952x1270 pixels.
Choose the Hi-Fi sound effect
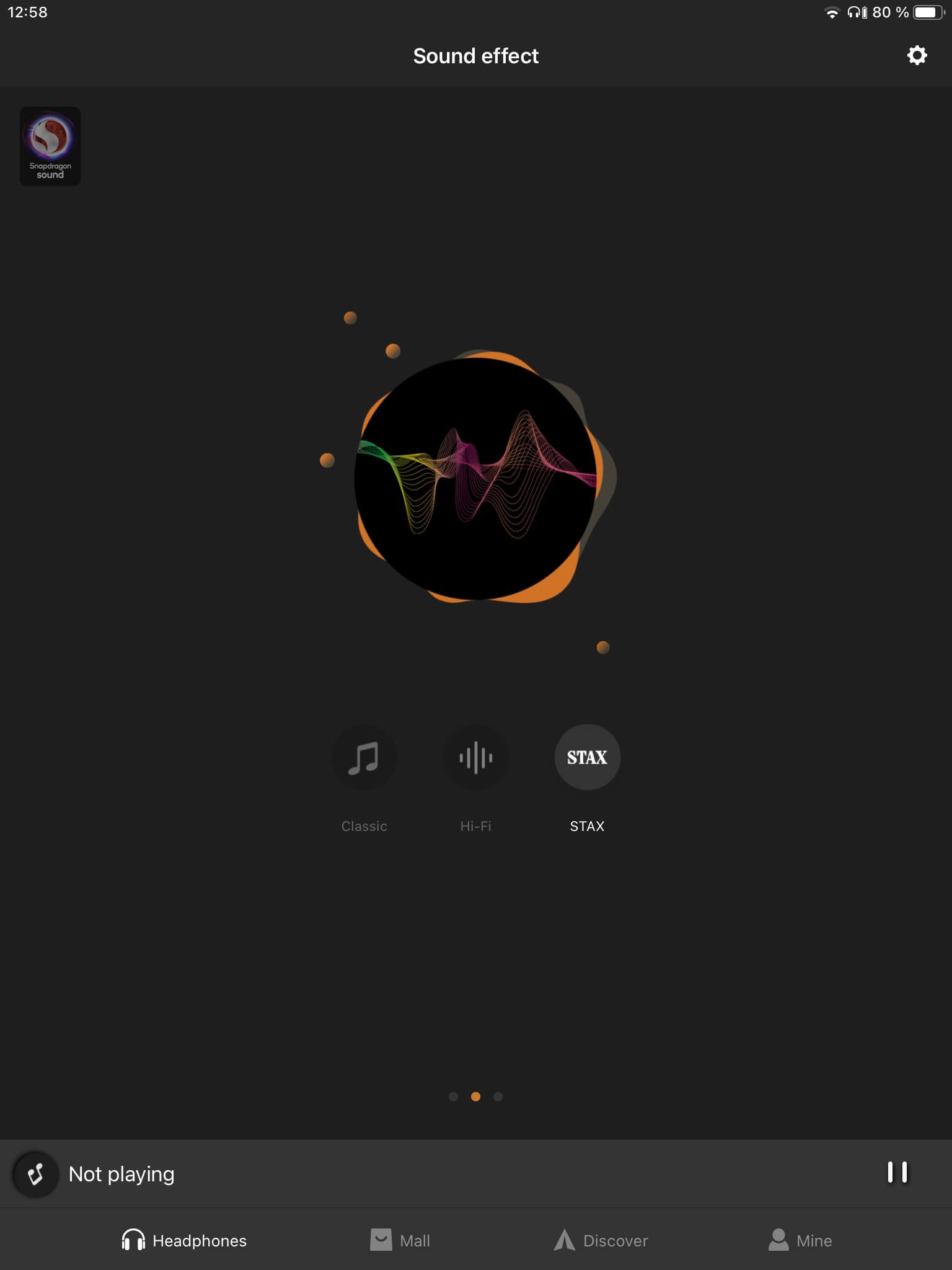(x=475, y=758)
